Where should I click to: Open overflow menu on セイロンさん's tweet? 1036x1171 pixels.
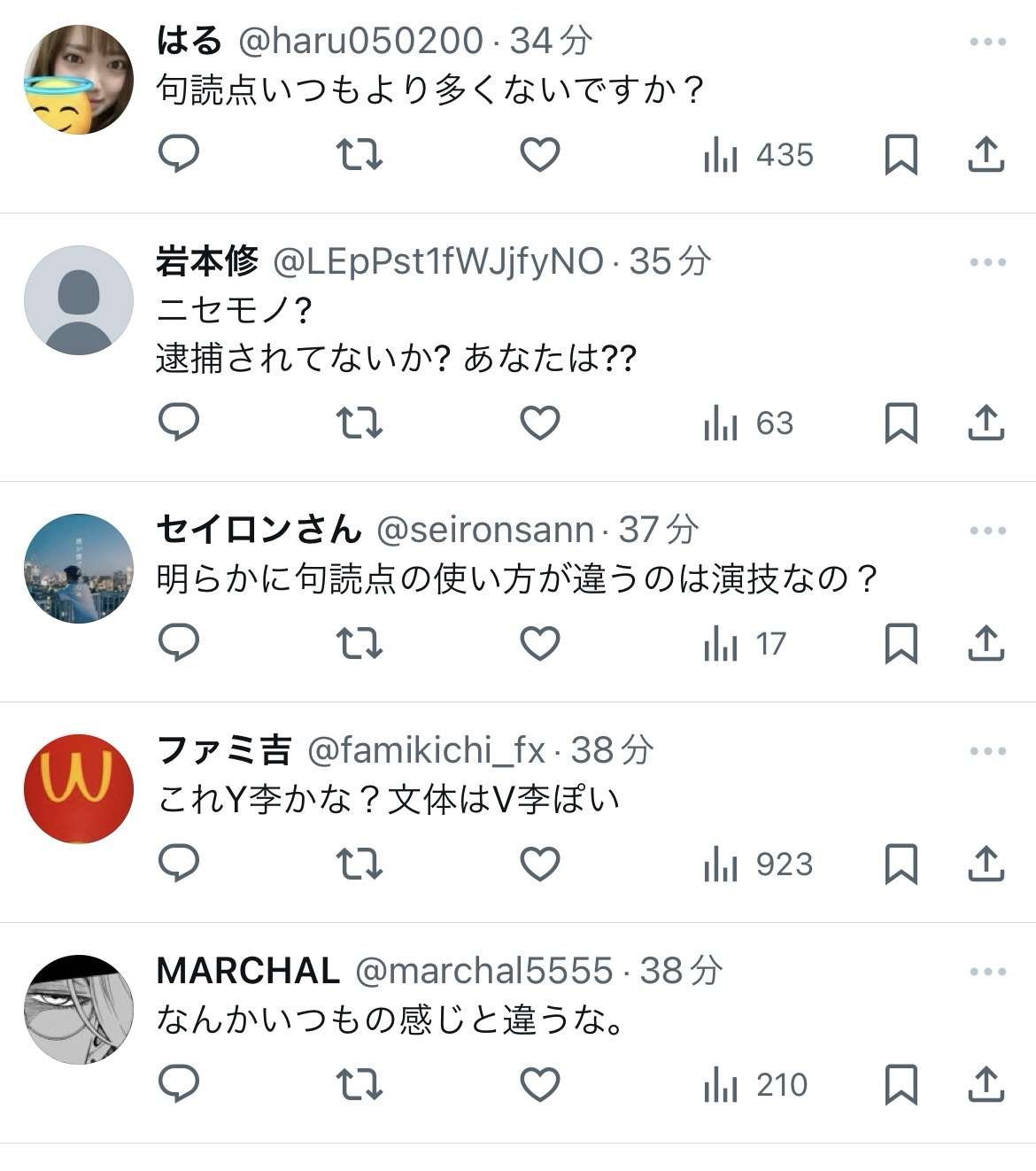point(987,531)
